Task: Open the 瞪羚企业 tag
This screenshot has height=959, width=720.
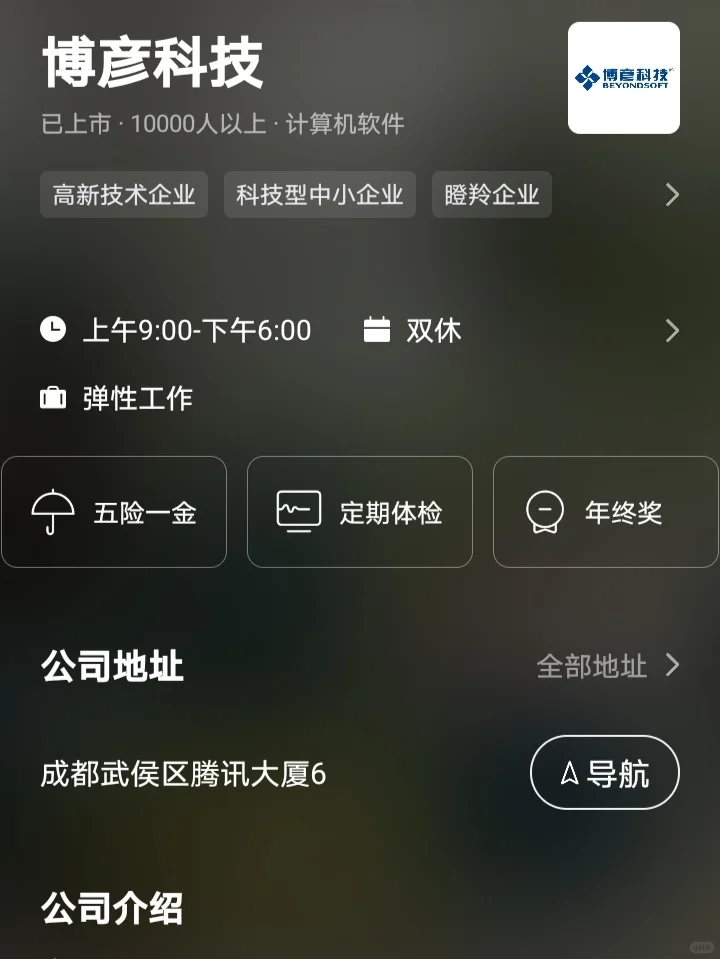Action: click(492, 194)
